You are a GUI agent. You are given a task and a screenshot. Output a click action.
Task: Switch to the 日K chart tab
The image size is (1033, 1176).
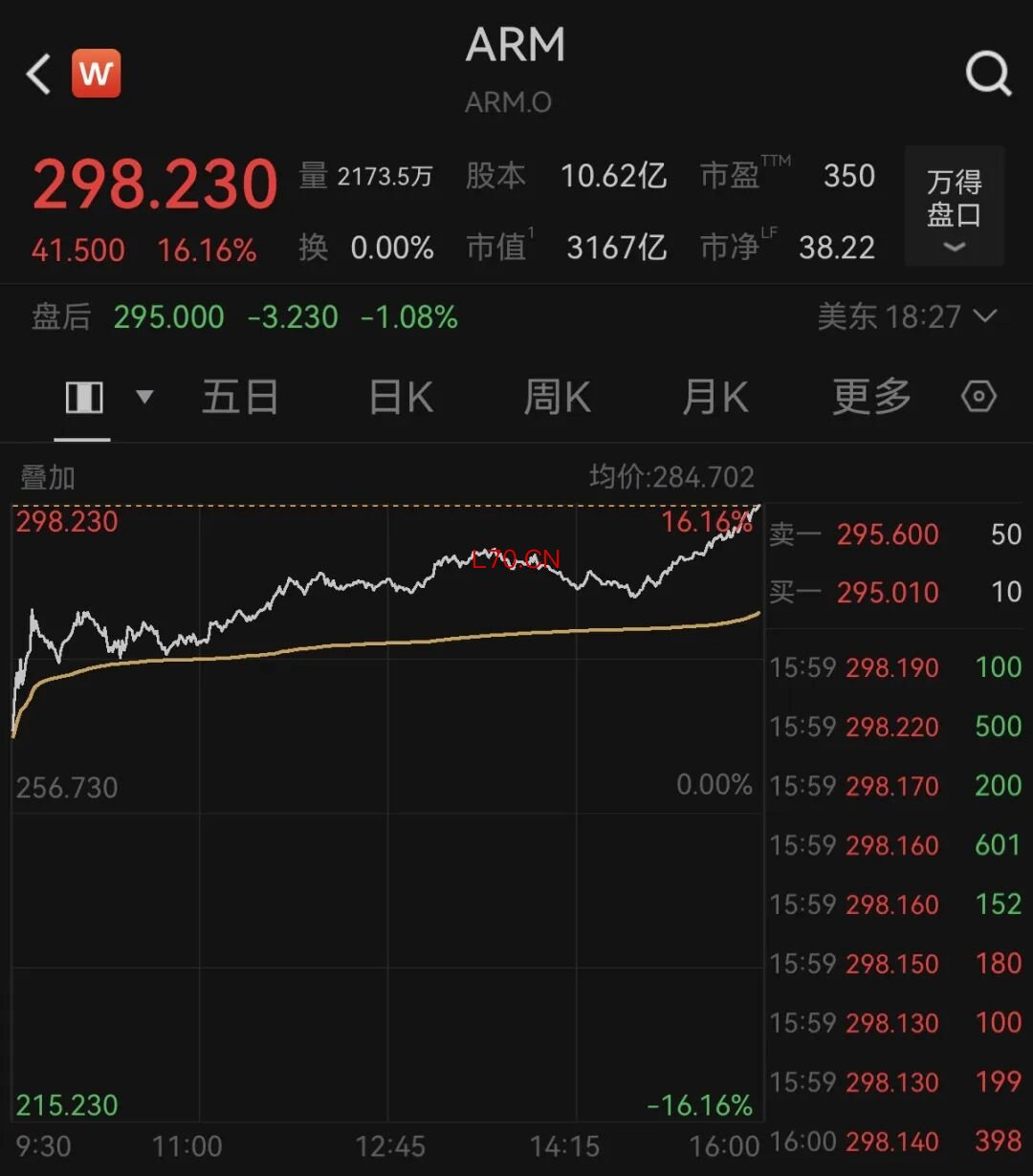402,397
